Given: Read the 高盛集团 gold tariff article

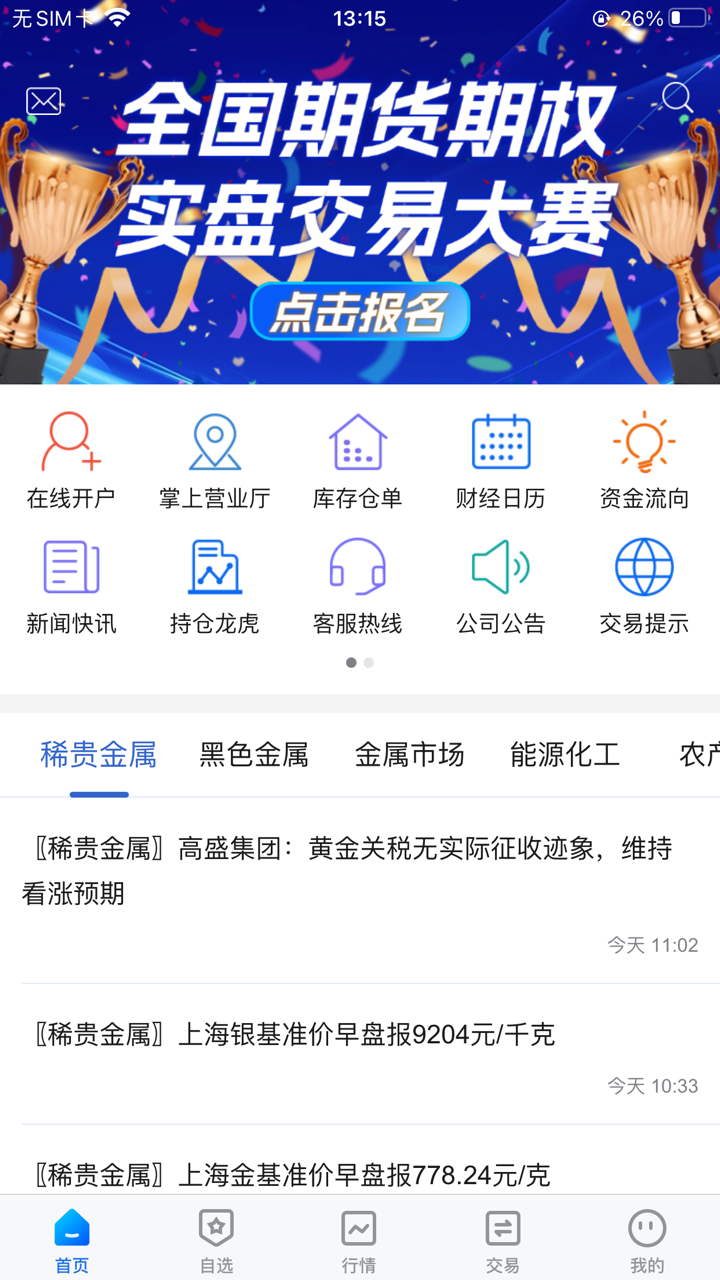Looking at the screenshot, I should click(x=347, y=870).
